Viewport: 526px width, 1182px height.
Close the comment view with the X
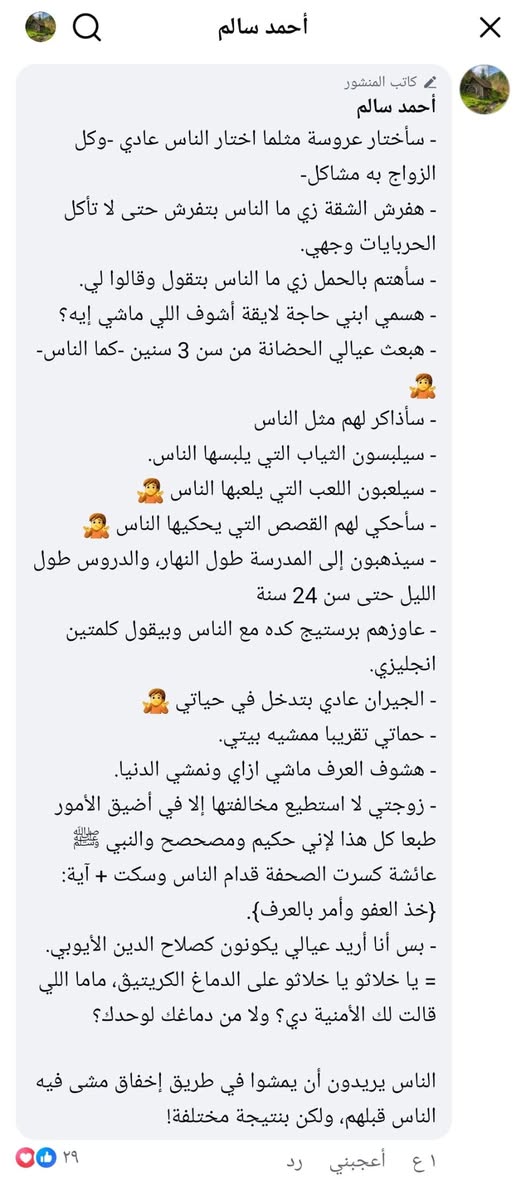pos(490,28)
